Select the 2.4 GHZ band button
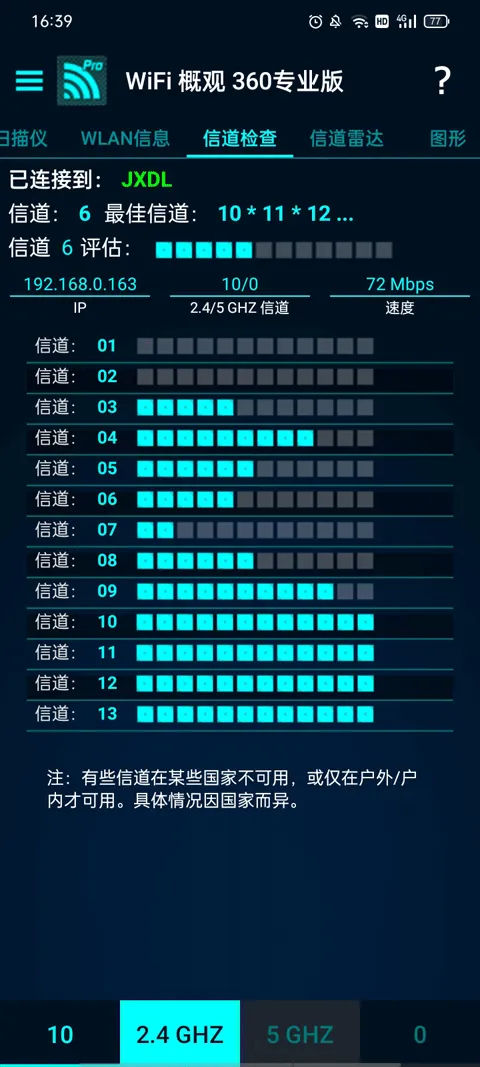This screenshot has width=480, height=1067. pos(180,1034)
